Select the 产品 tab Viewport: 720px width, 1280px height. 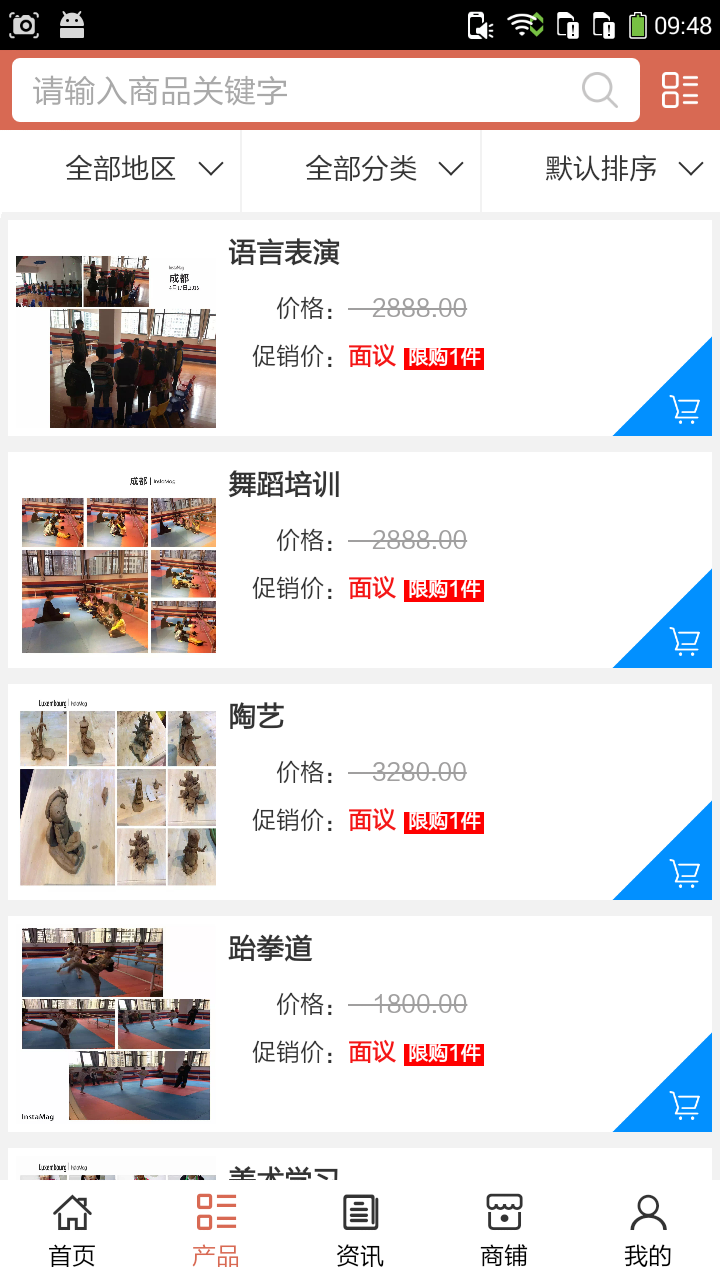click(216, 1230)
